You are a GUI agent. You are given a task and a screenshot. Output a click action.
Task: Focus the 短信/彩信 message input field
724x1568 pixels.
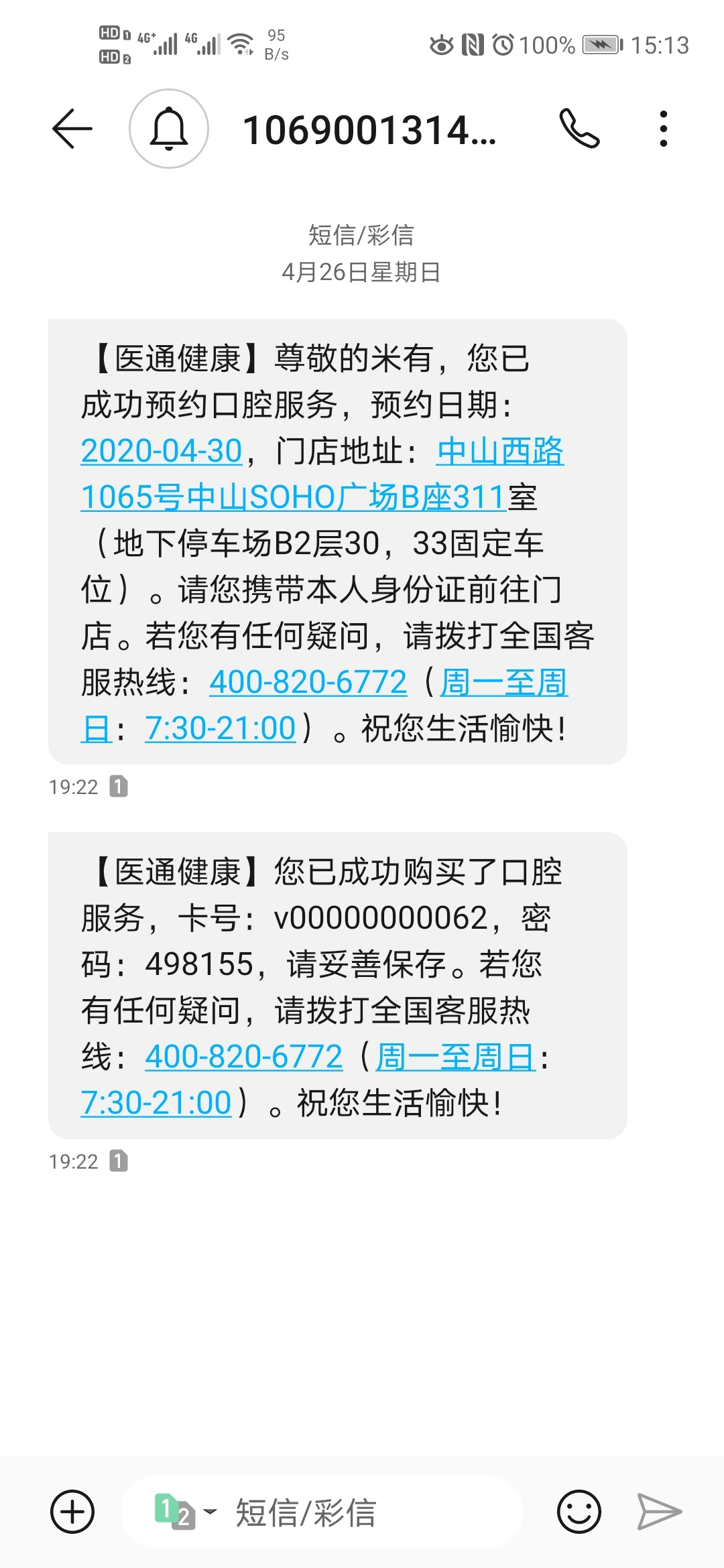[x=322, y=1512]
